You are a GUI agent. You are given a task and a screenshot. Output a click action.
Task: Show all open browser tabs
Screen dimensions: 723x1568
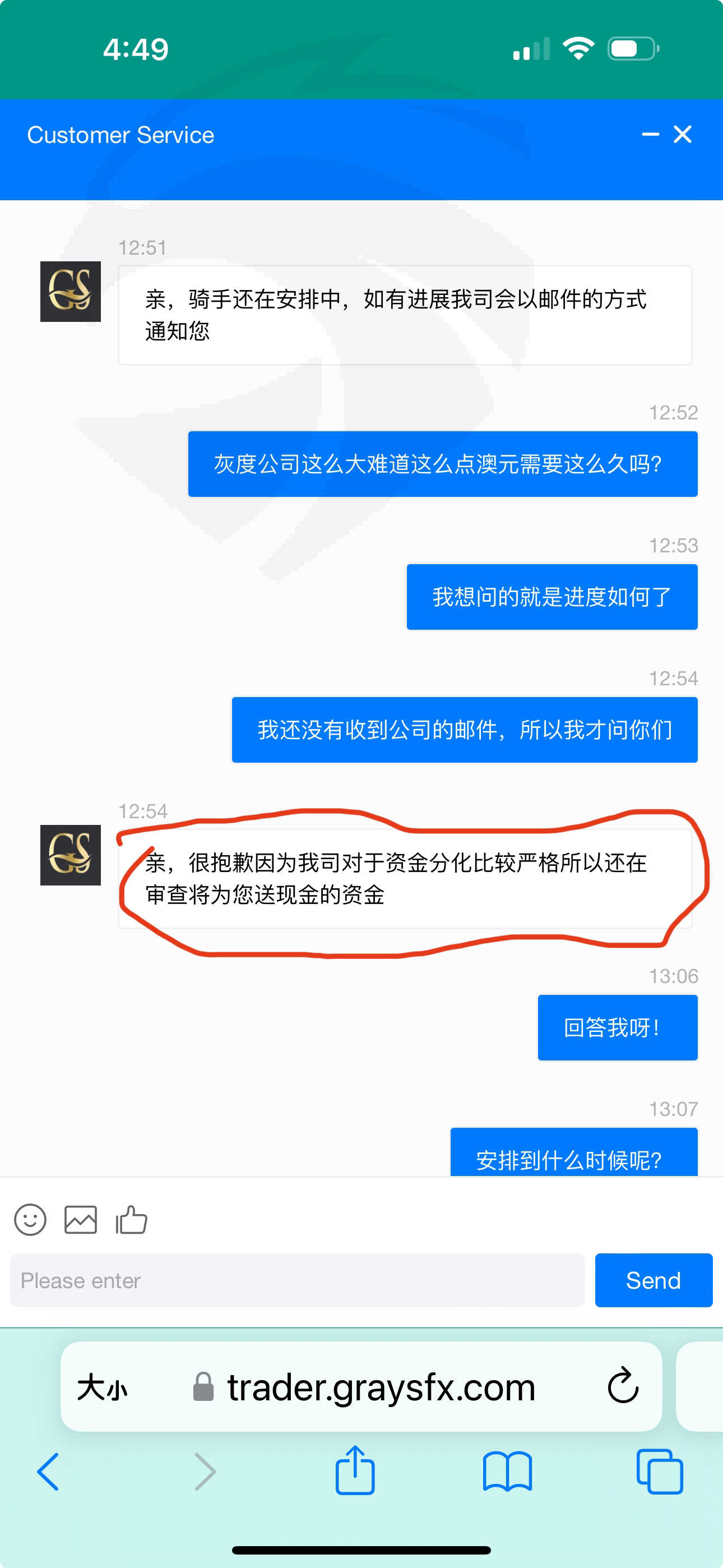[x=660, y=1472]
